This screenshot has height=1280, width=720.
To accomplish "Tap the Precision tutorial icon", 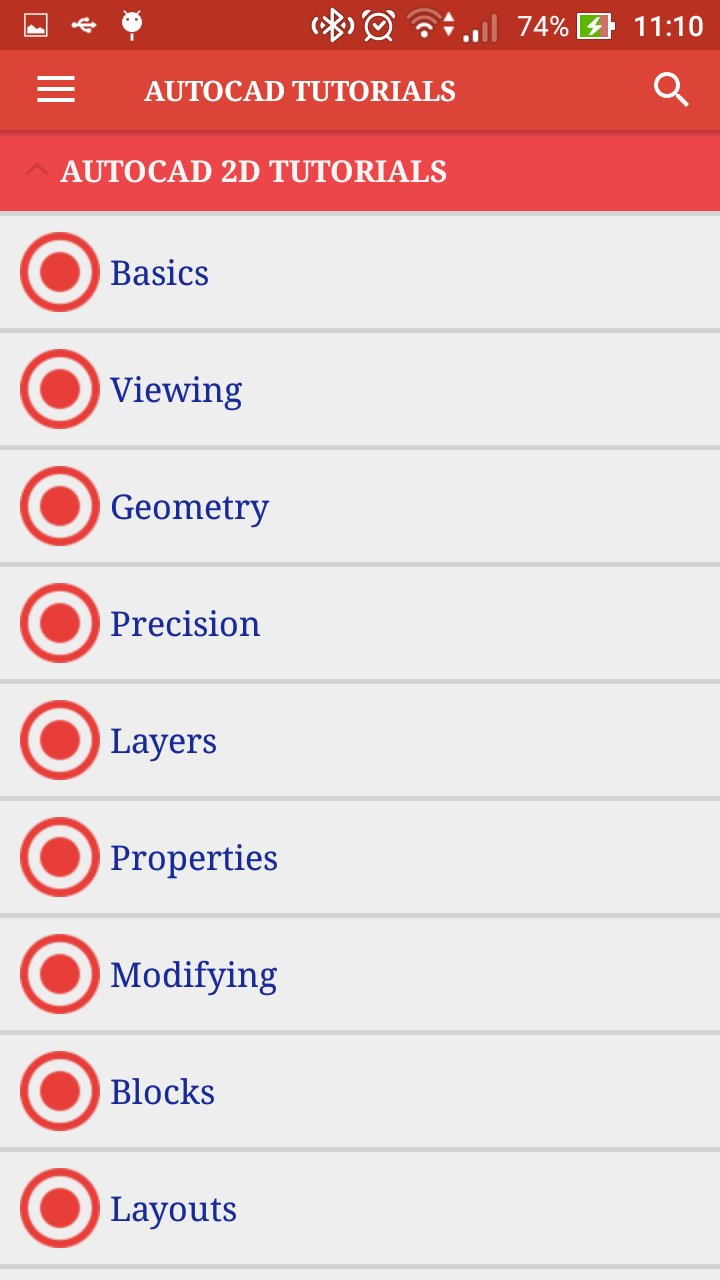I will pyautogui.click(x=59, y=623).
